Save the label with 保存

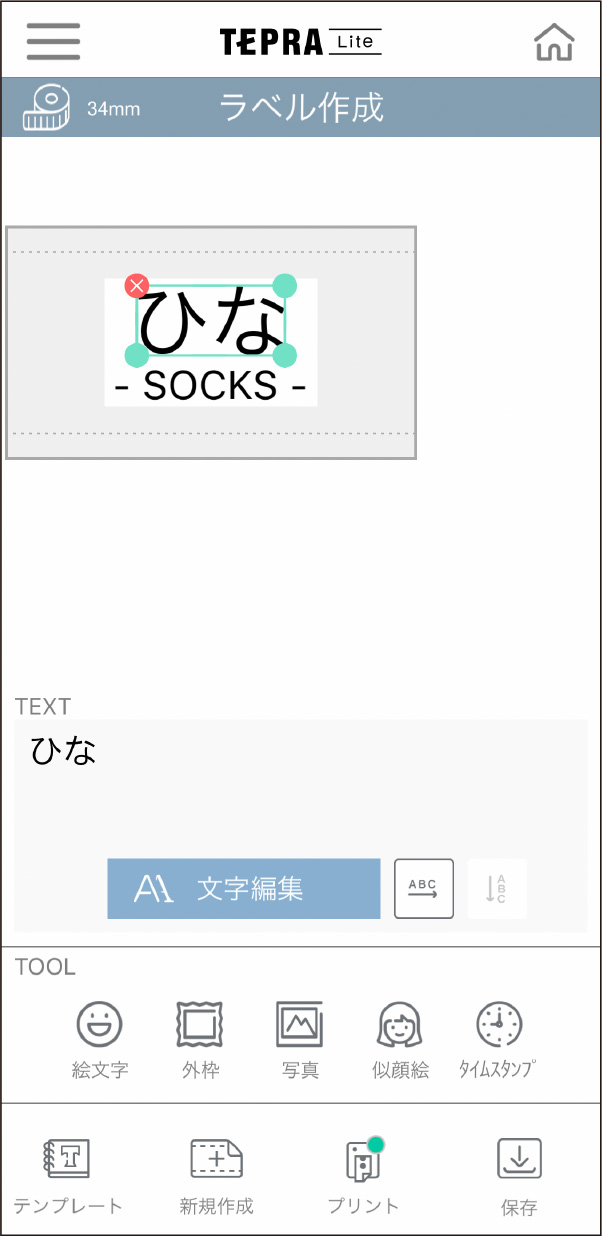[519, 1175]
